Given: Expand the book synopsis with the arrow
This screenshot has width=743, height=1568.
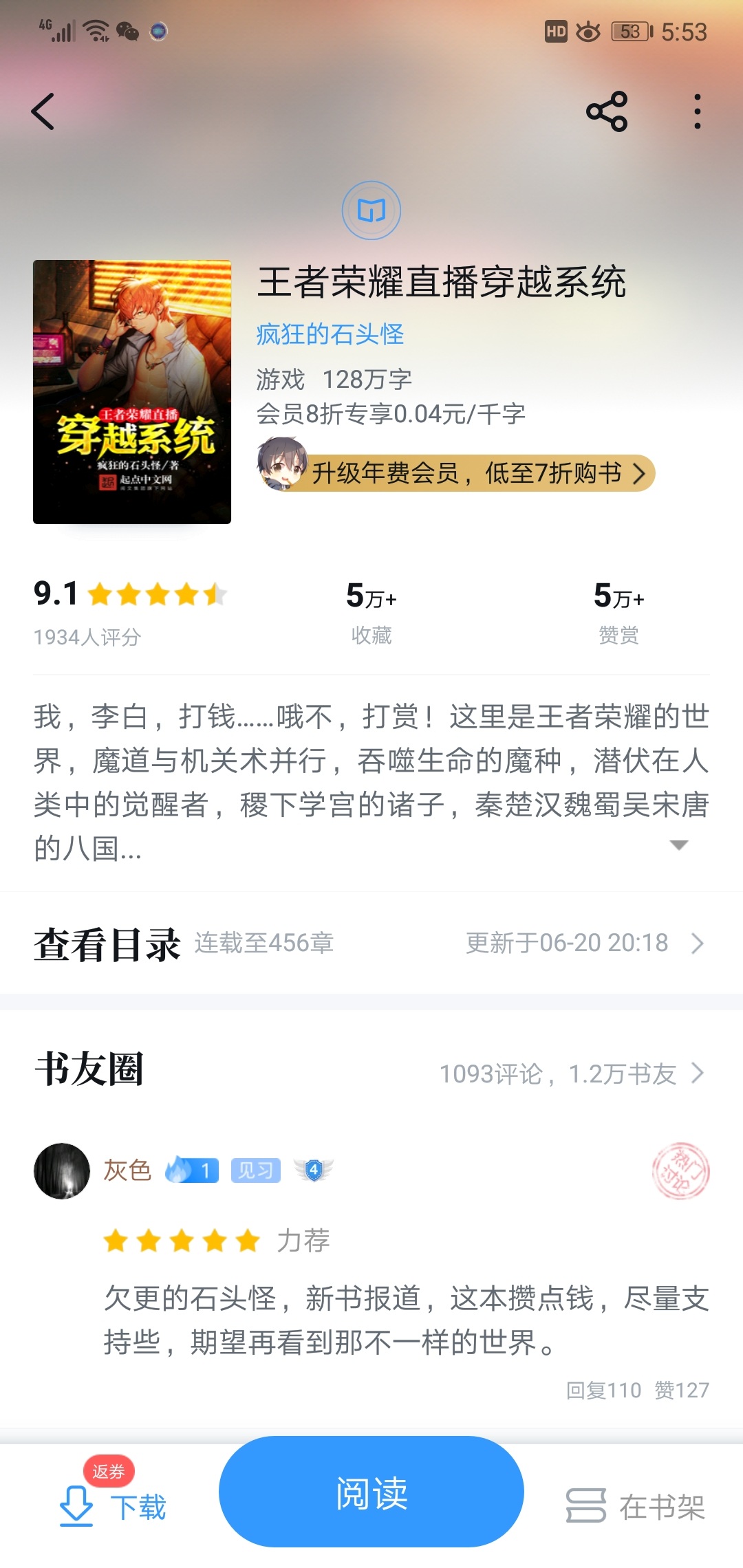Looking at the screenshot, I should pyautogui.click(x=679, y=845).
